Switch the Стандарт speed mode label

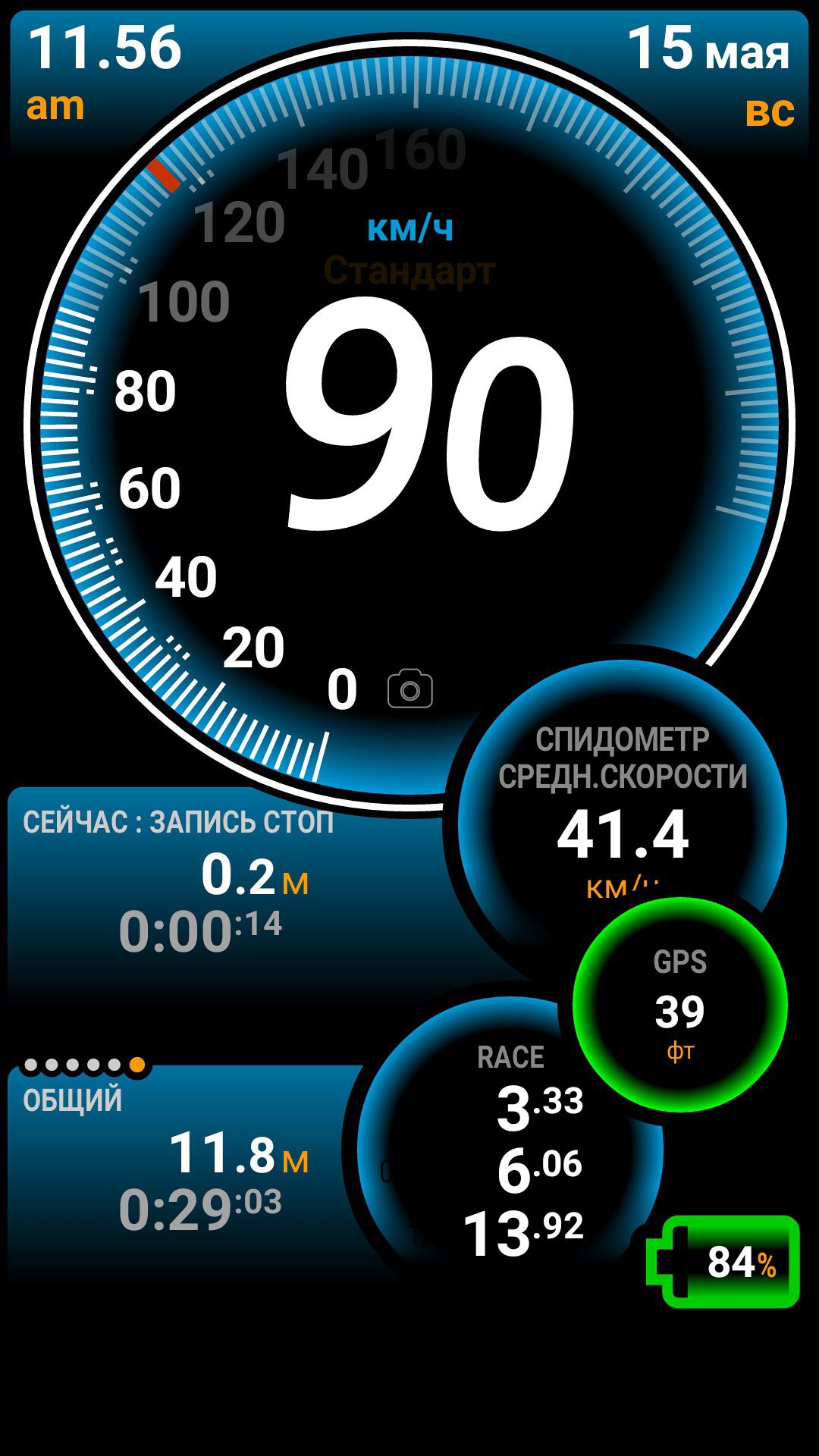(x=409, y=271)
